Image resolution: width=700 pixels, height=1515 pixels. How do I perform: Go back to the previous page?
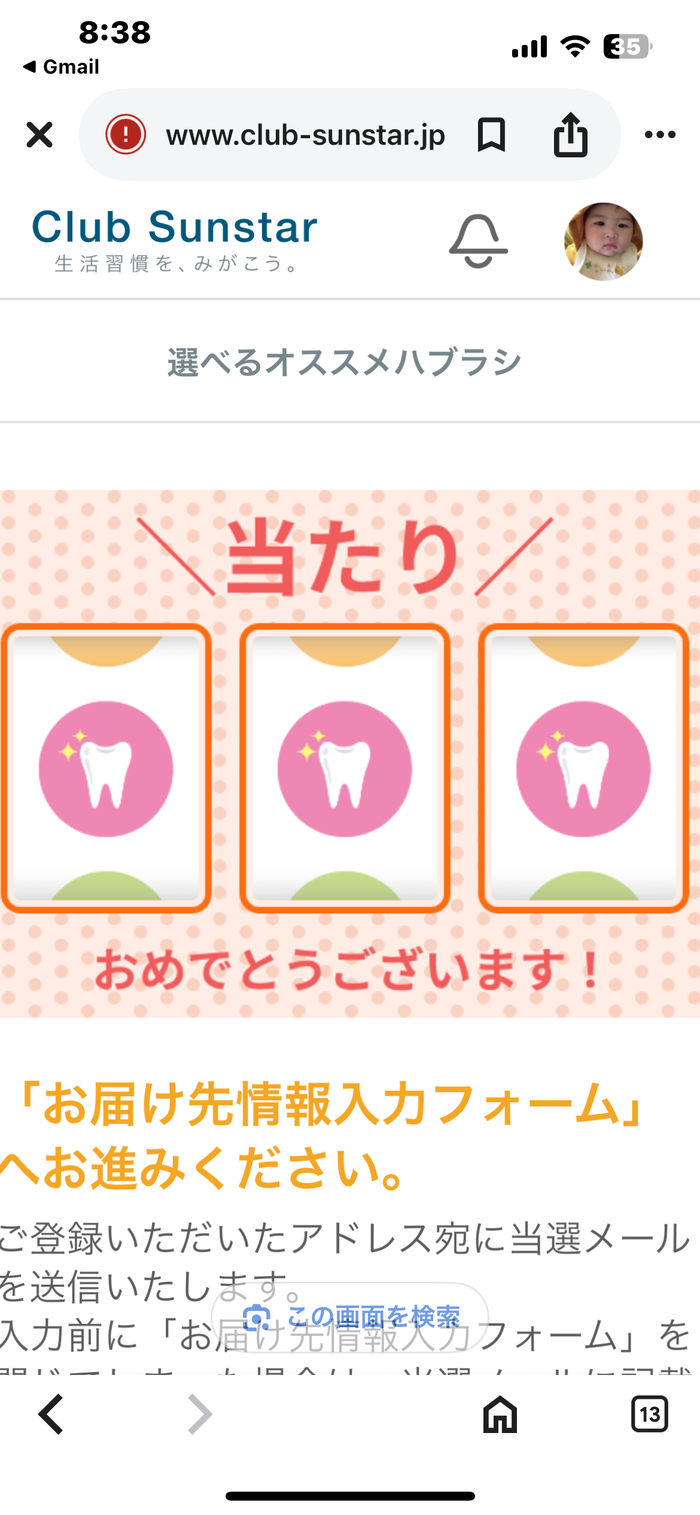pyautogui.click(x=51, y=1414)
